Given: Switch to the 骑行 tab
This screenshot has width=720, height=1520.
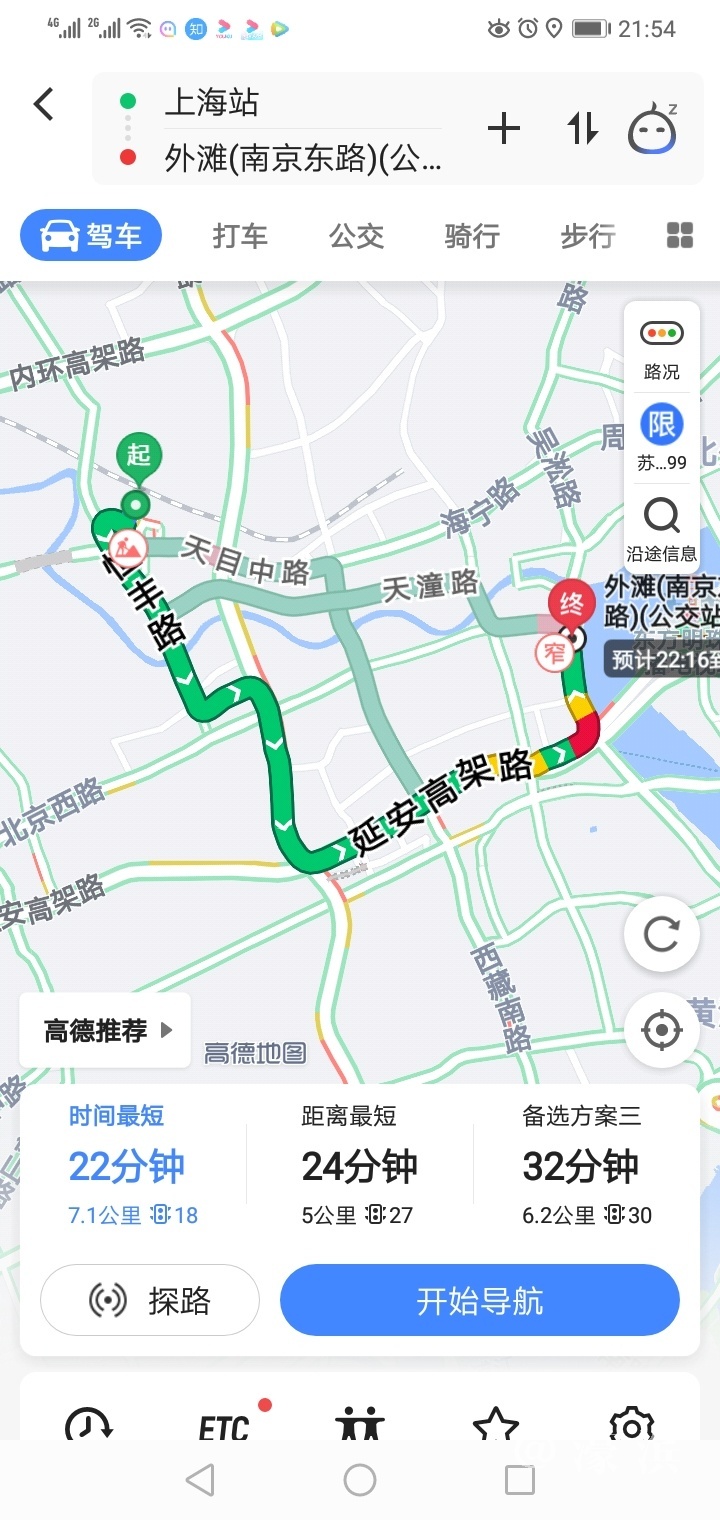Looking at the screenshot, I should pyautogui.click(x=472, y=237).
